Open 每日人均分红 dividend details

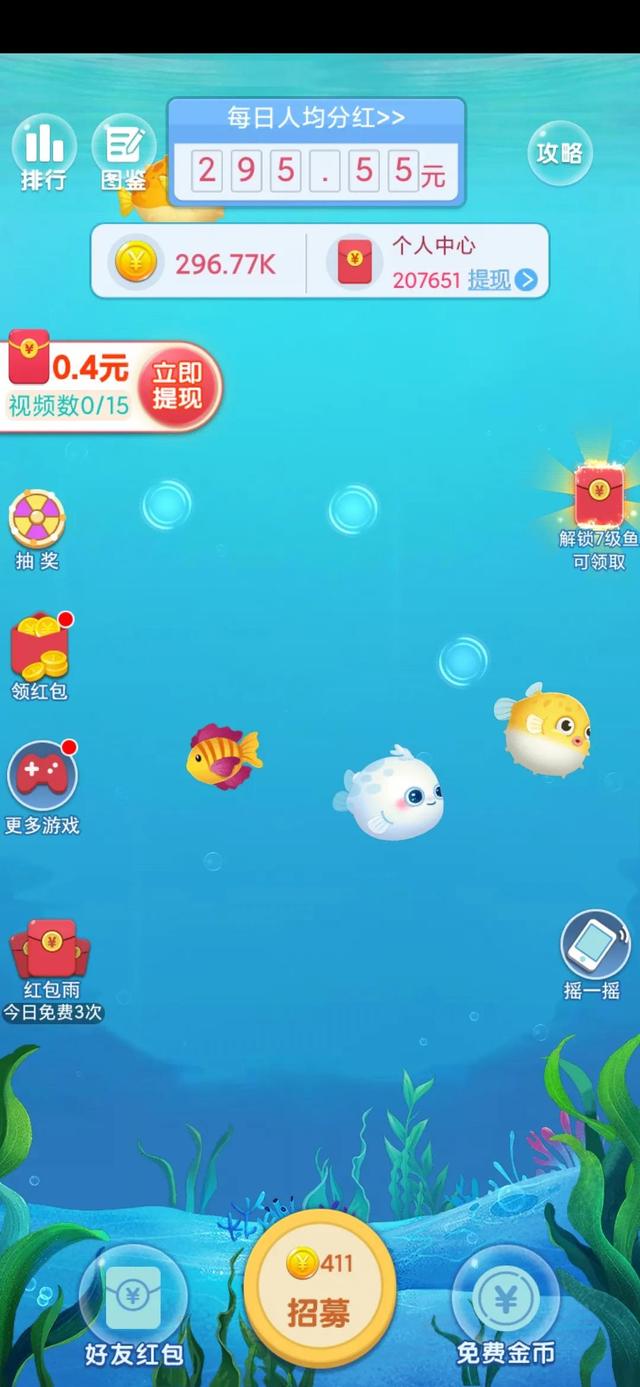[x=316, y=118]
